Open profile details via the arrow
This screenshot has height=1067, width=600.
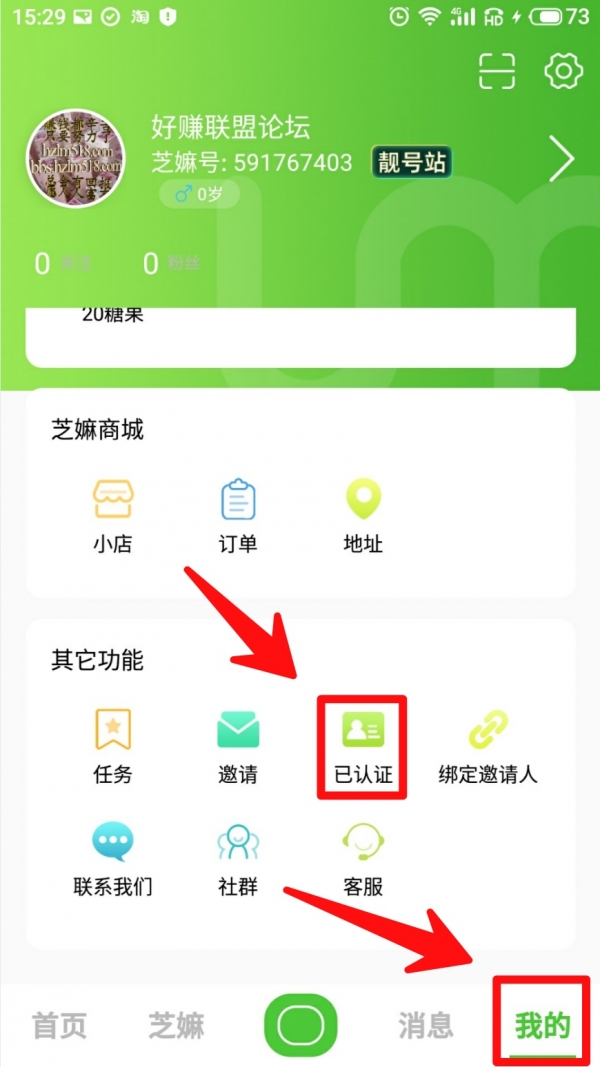click(563, 160)
